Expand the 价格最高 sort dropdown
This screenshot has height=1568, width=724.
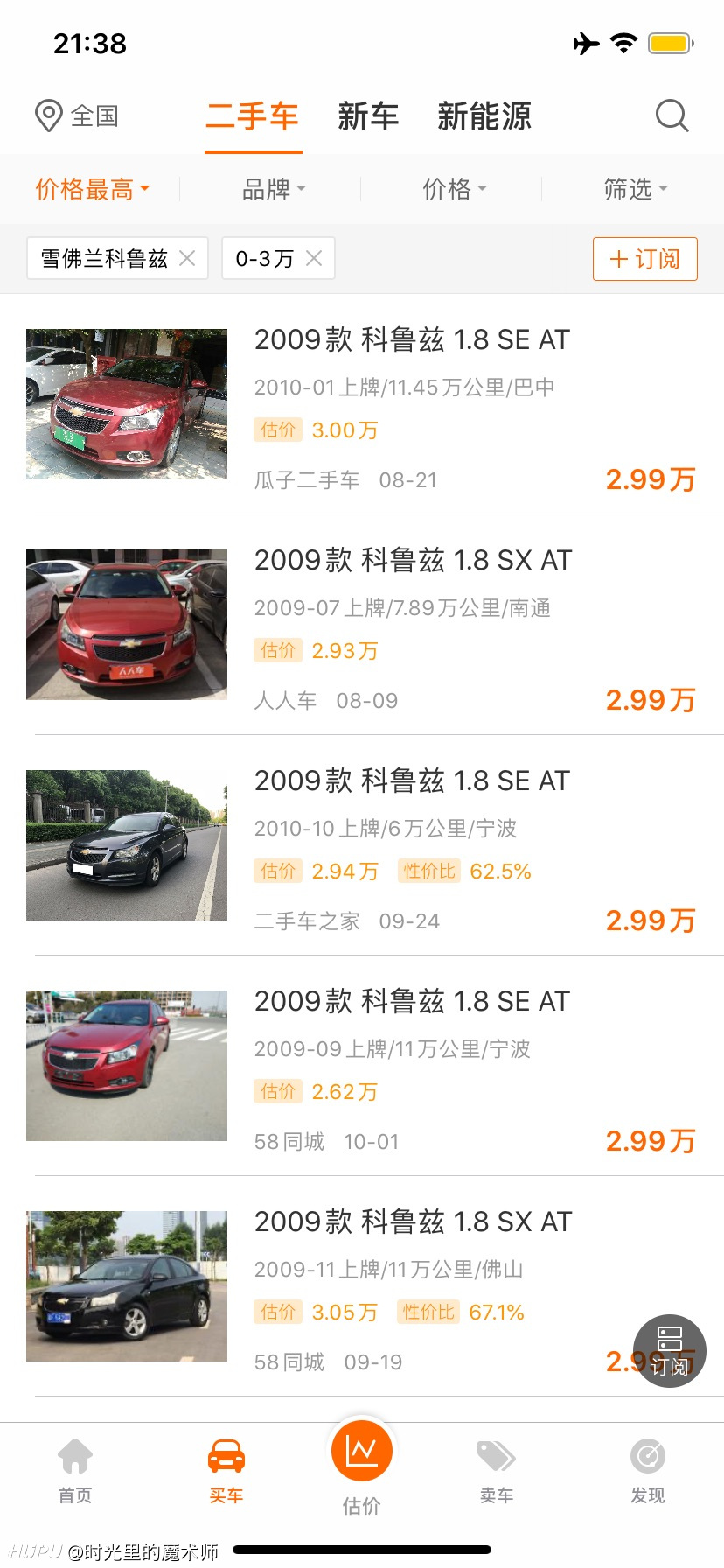92,189
